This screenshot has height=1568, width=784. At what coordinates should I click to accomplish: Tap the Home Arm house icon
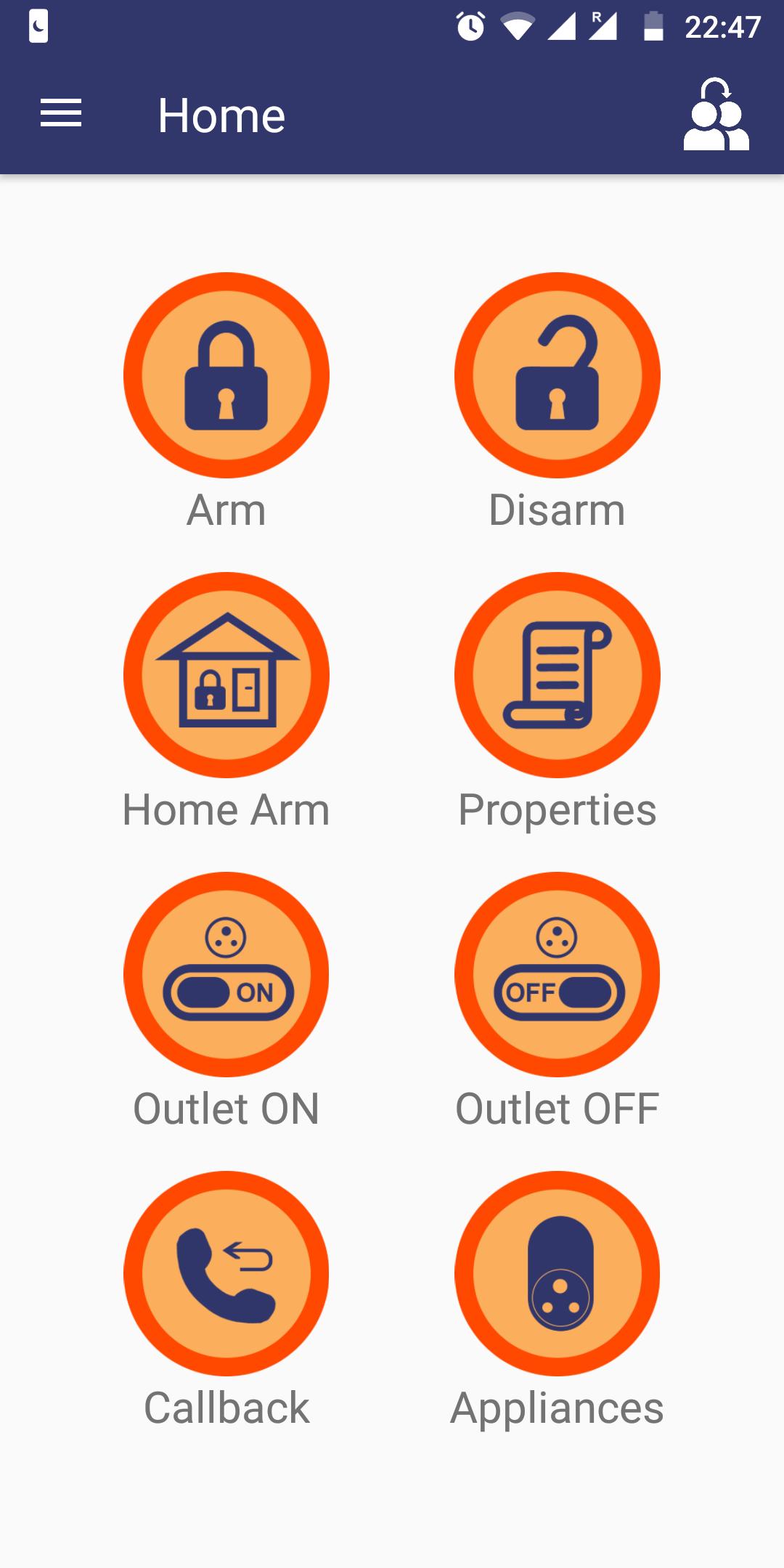pyautogui.click(x=226, y=675)
